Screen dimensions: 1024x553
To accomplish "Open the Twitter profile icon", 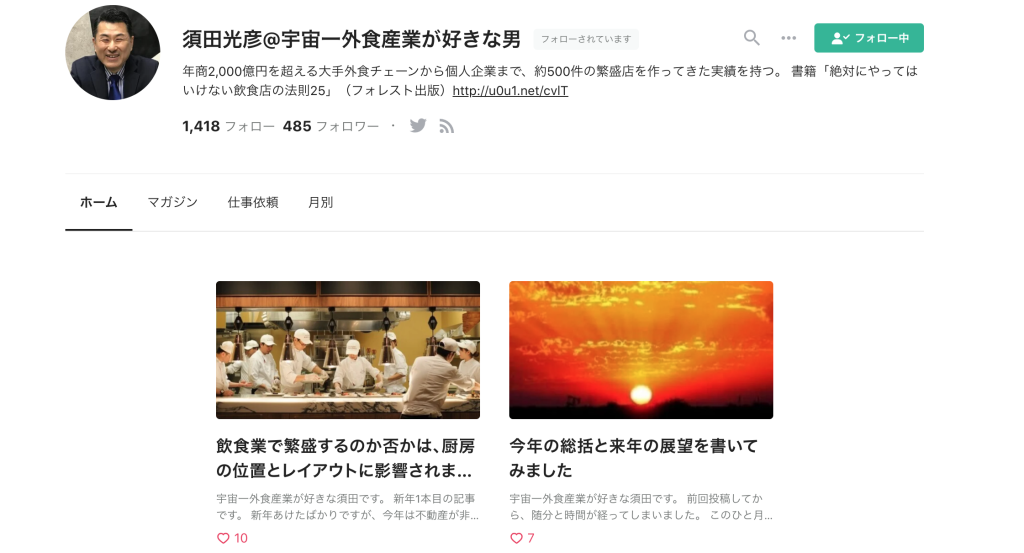I will pos(418,126).
